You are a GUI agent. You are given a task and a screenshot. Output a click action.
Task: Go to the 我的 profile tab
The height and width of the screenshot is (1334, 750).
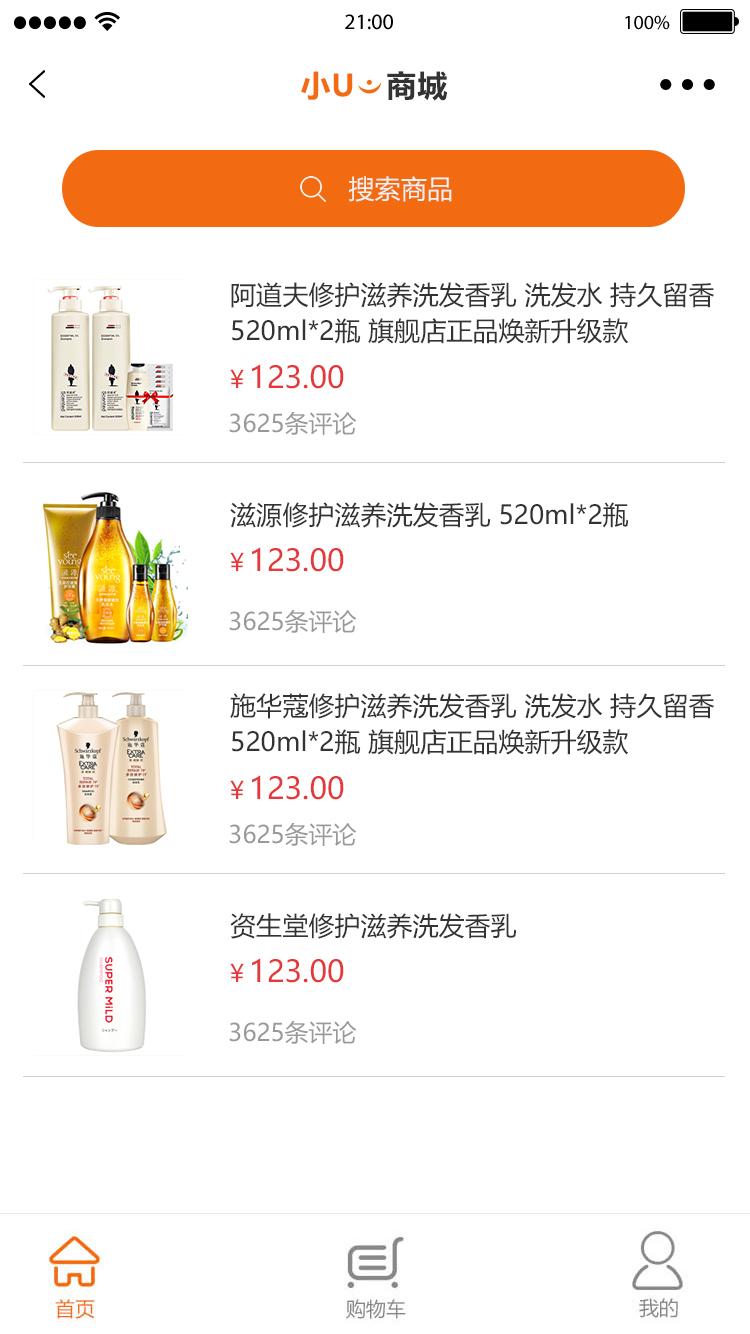coord(658,1276)
